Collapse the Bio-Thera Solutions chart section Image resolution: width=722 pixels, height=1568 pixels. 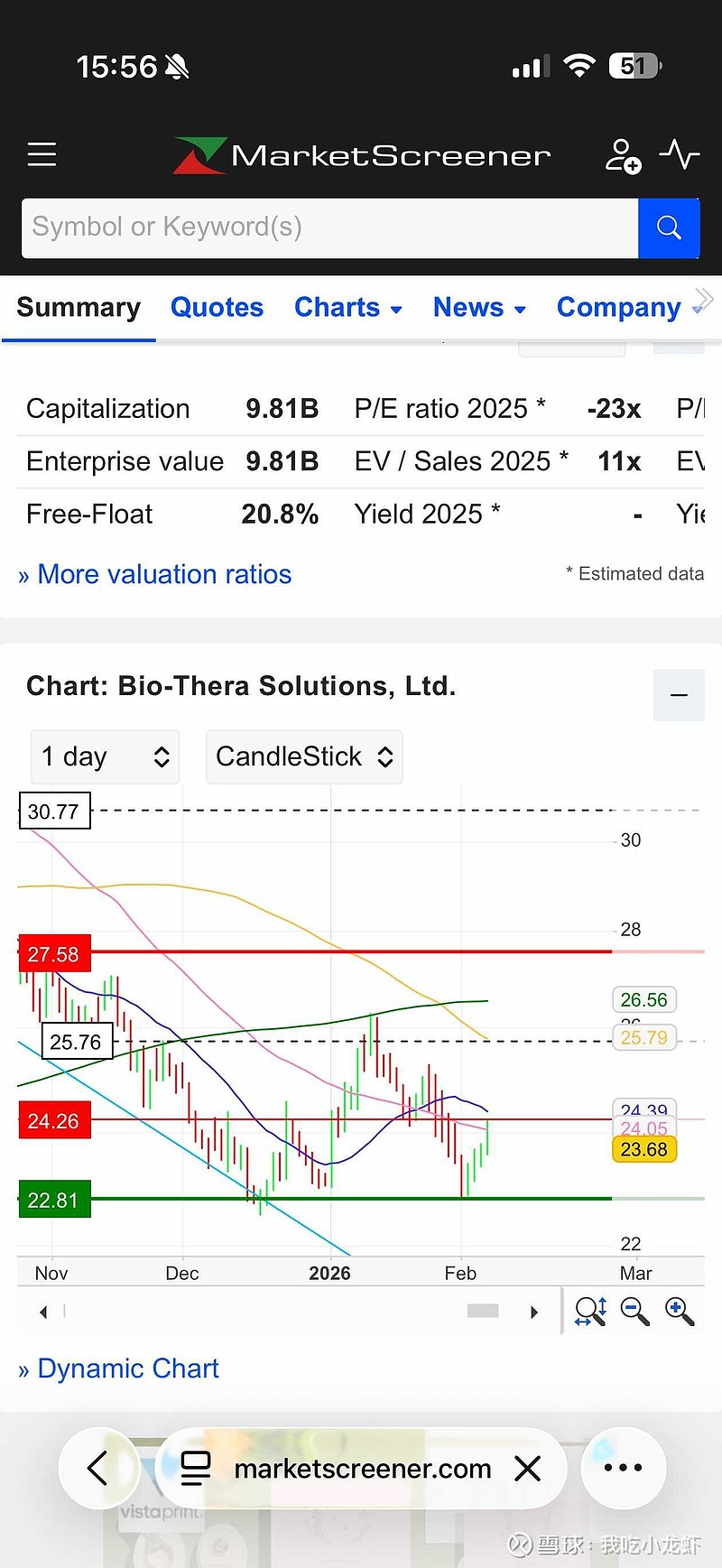[679, 695]
